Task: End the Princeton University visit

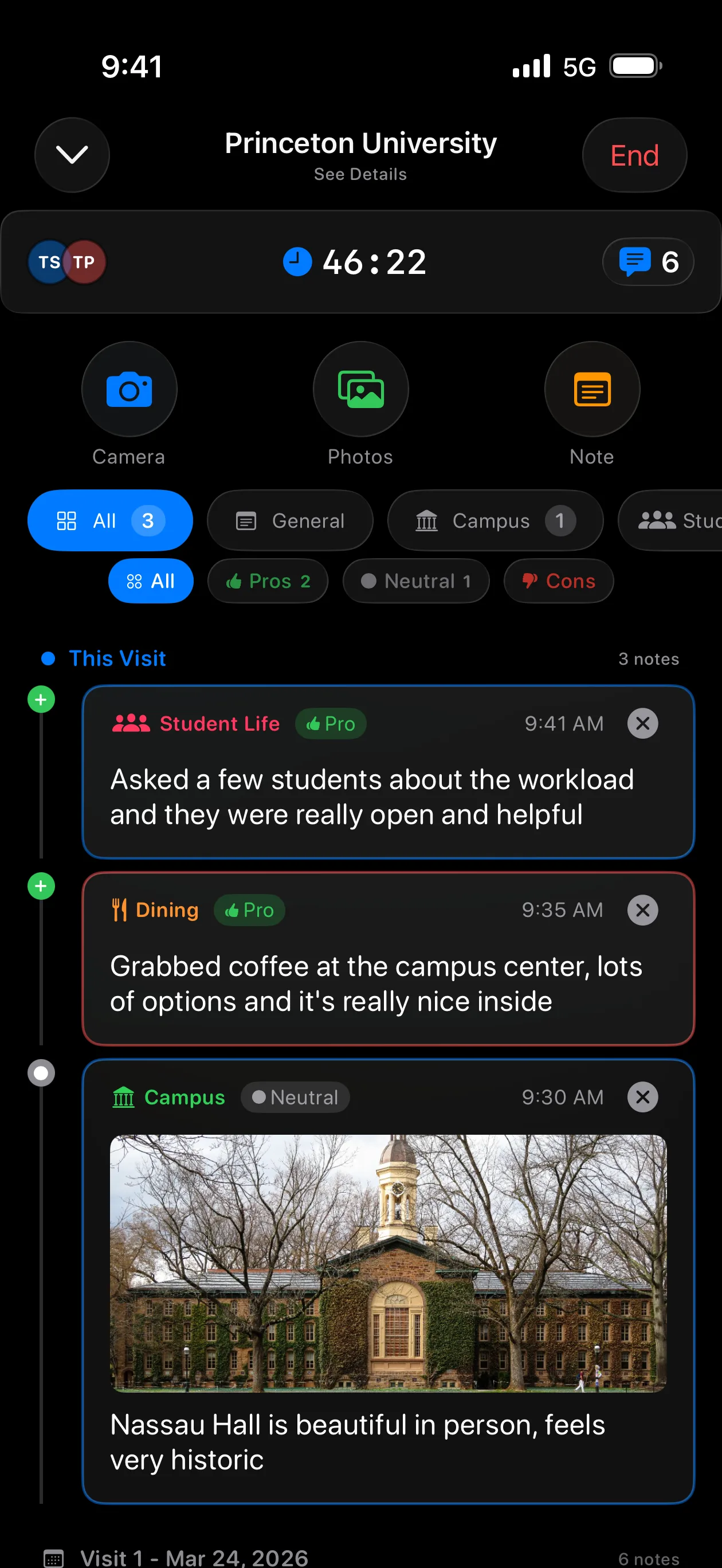Action: click(634, 155)
